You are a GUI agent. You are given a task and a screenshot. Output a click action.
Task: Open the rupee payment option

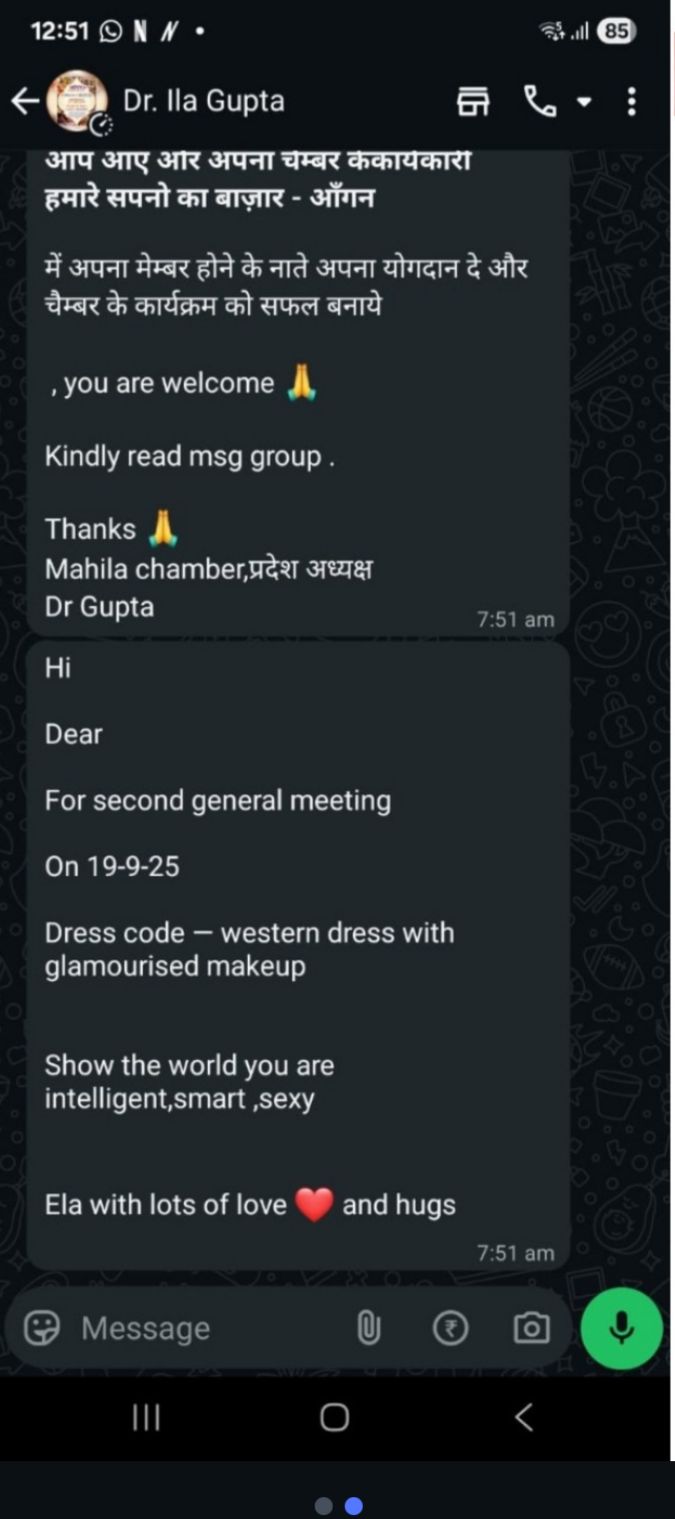coord(450,1328)
